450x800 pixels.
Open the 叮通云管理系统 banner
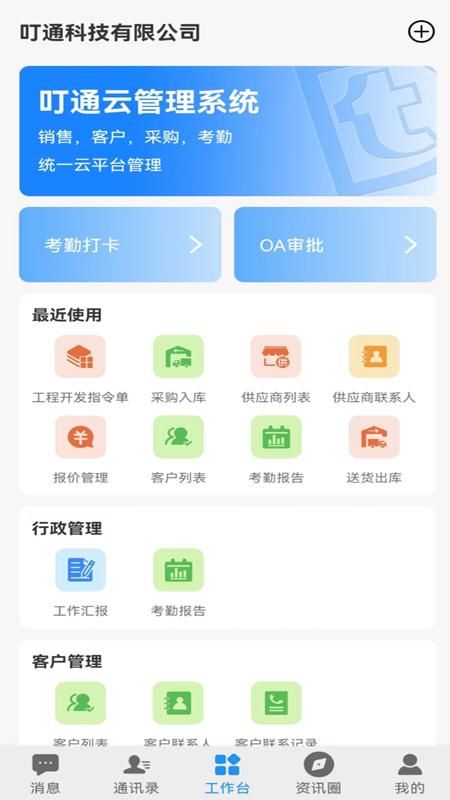click(x=228, y=131)
